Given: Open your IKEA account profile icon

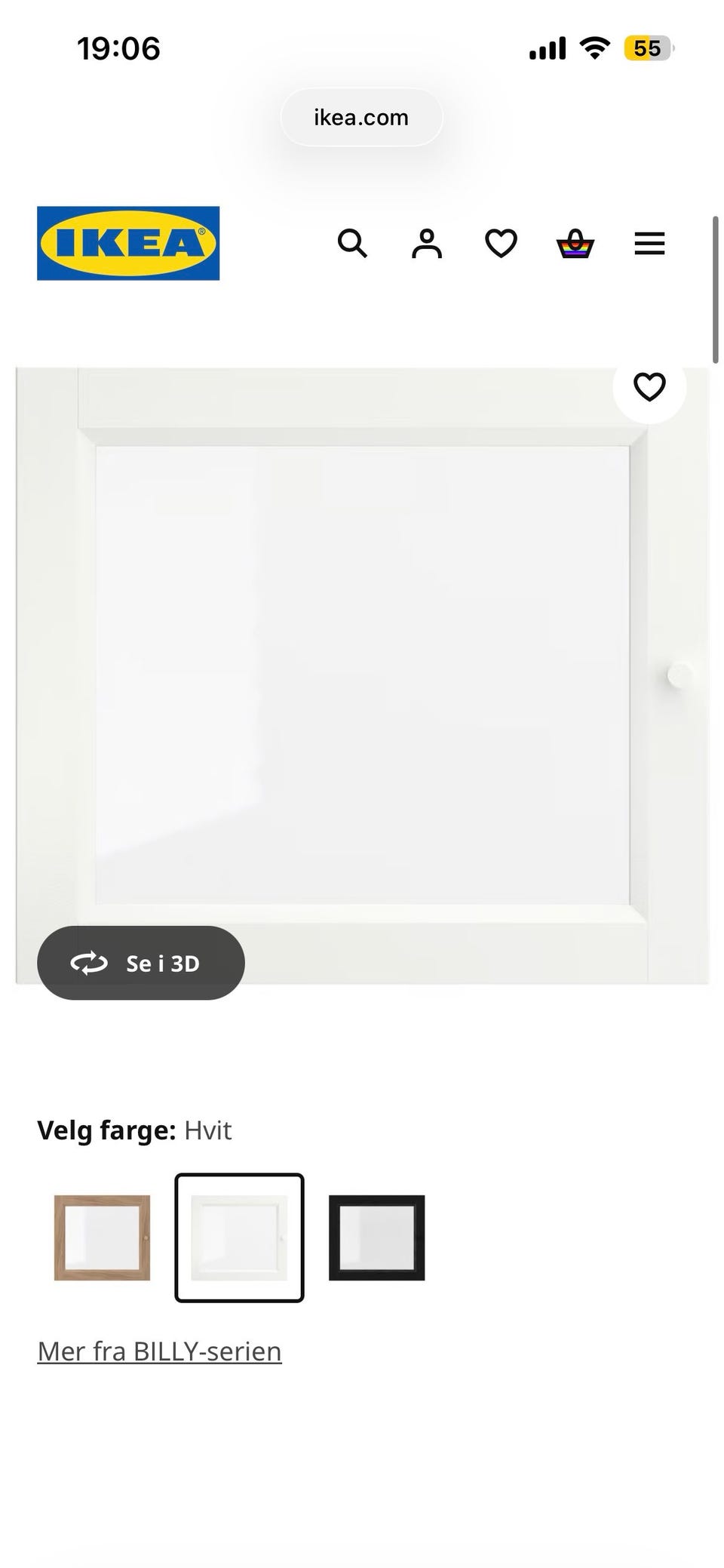Looking at the screenshot, I should click(426, 243).
